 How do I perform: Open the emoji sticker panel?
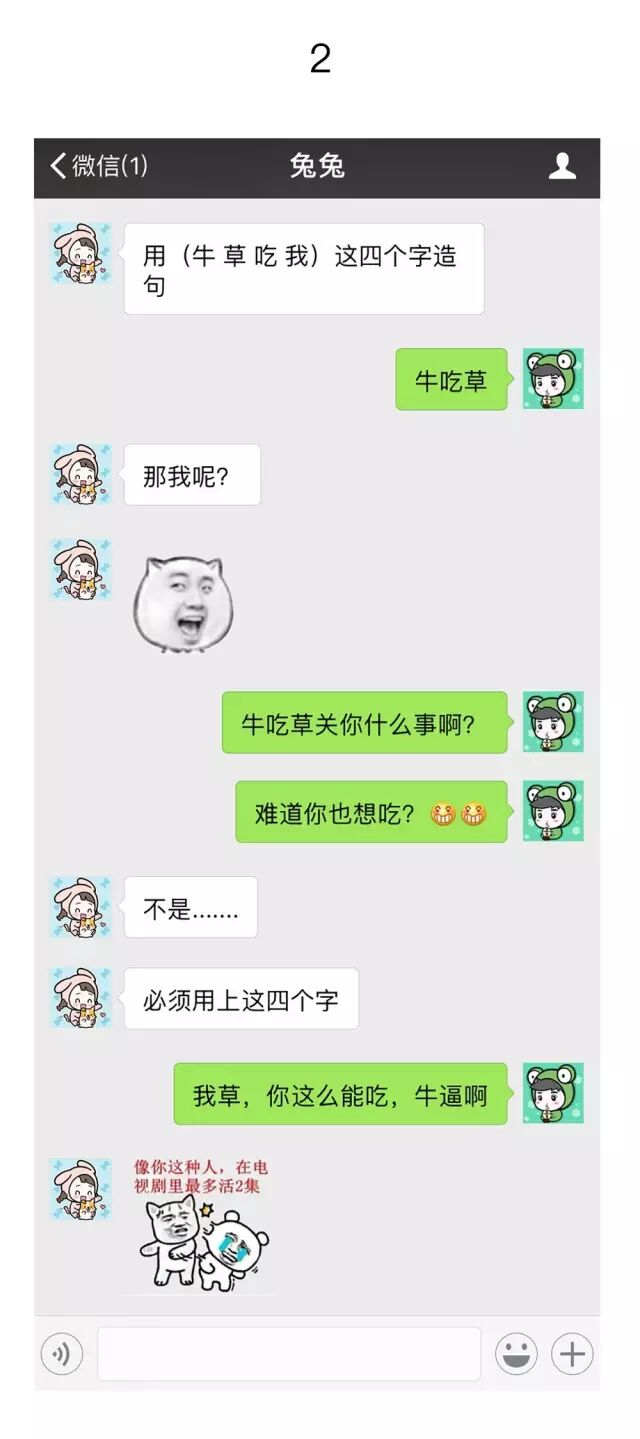tap(516, 1355)
